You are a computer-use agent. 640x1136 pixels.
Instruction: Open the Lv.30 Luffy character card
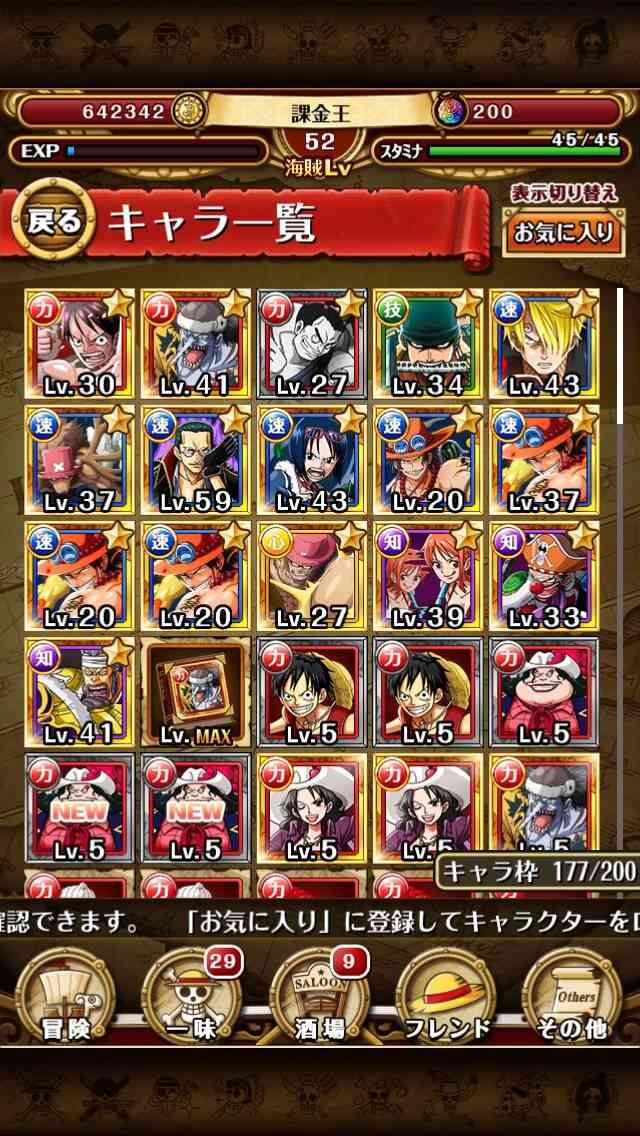[x=80, y=344]
